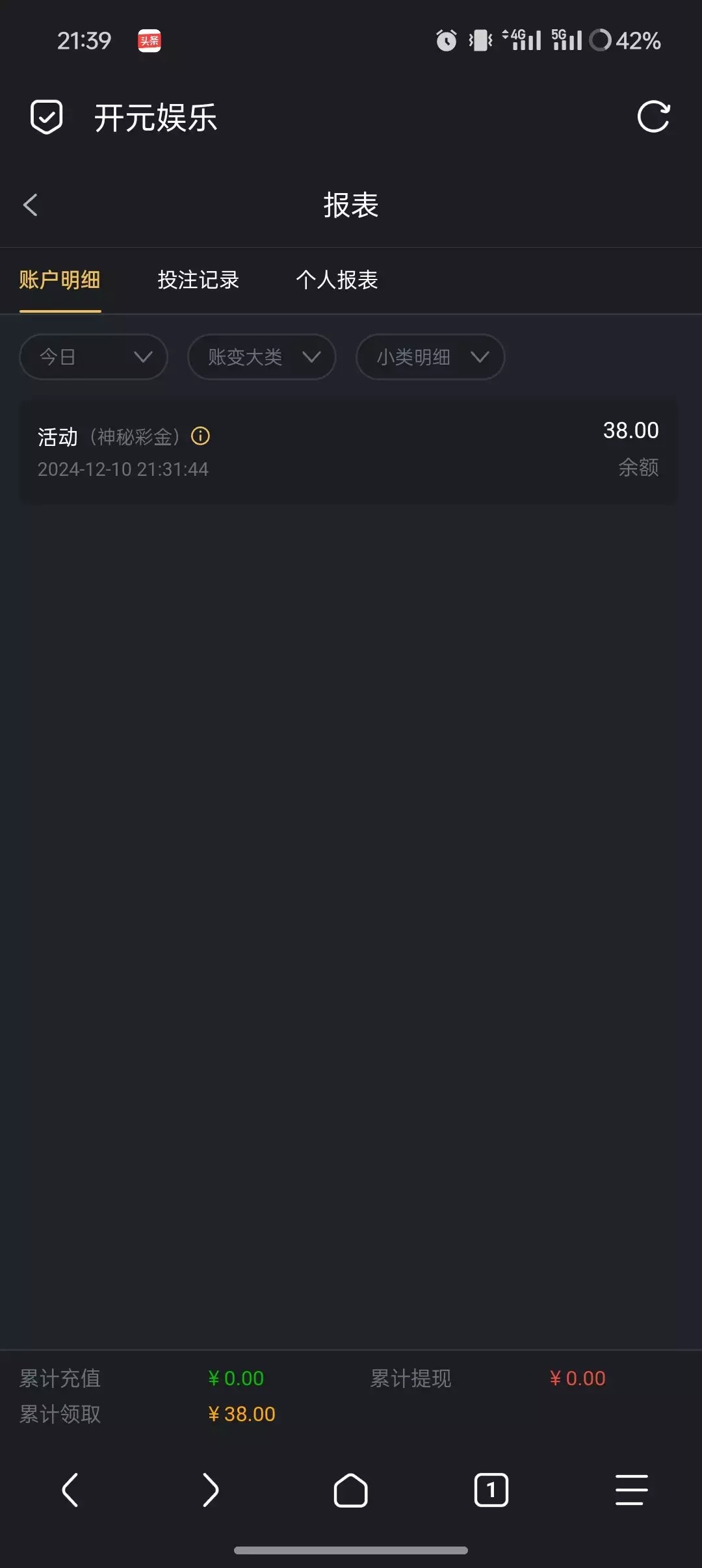Viewport: 702px width, 1568px height.
Task: Tap the ¥38.00 累计领取 amount
Action: (x=242, y=1414)
